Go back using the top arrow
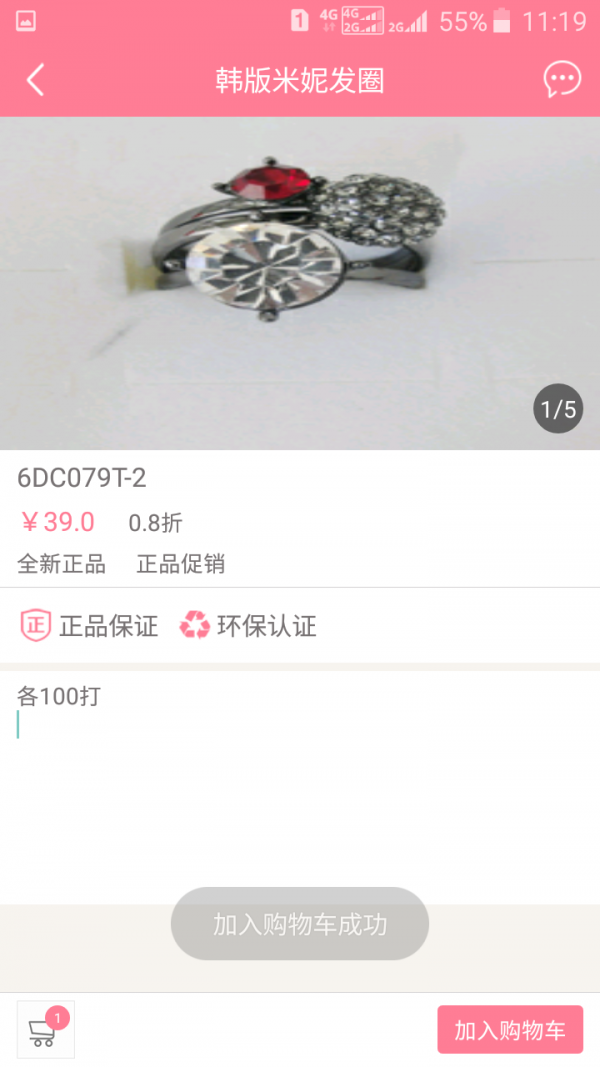Screen dimensions: 600x1067 tap(36, 80)
